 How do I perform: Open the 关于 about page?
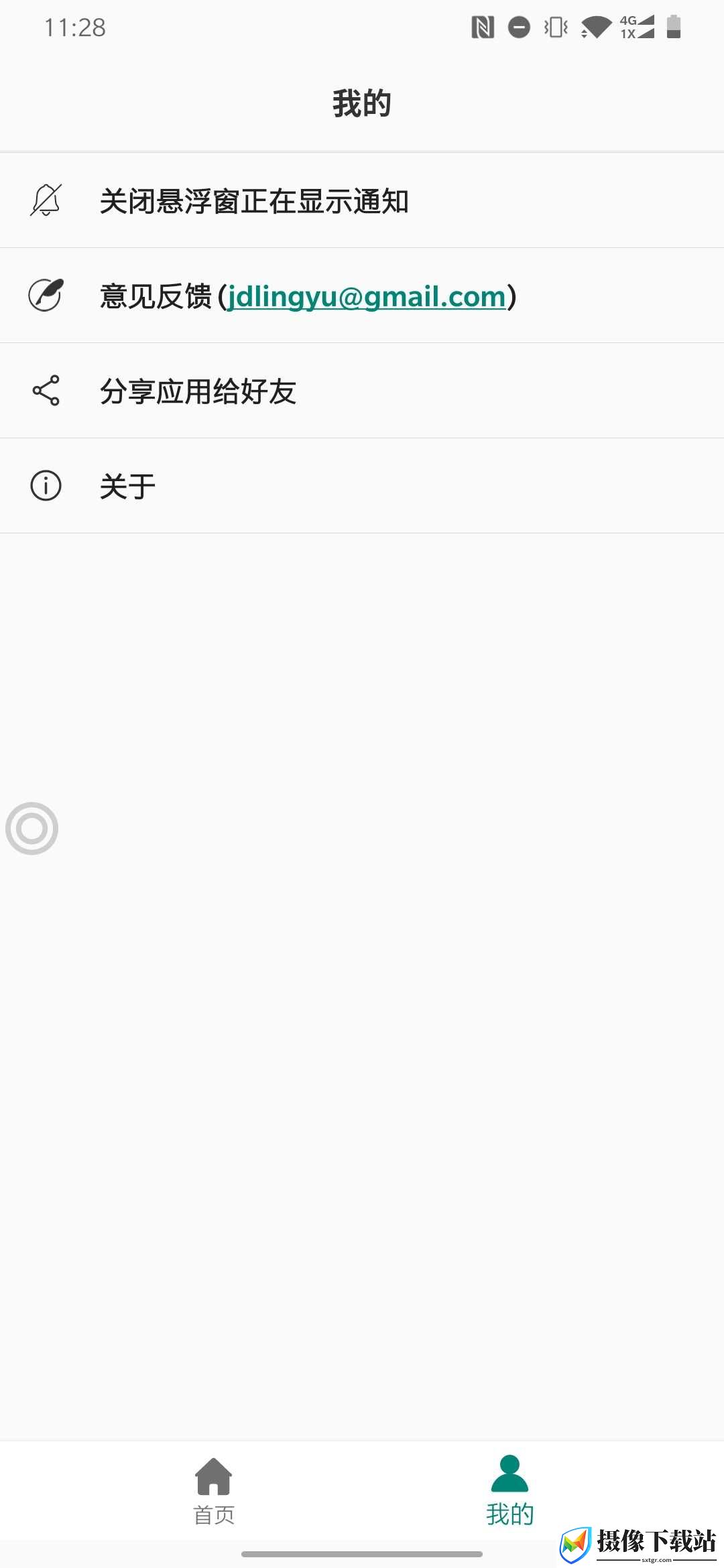tap(362, 486)
